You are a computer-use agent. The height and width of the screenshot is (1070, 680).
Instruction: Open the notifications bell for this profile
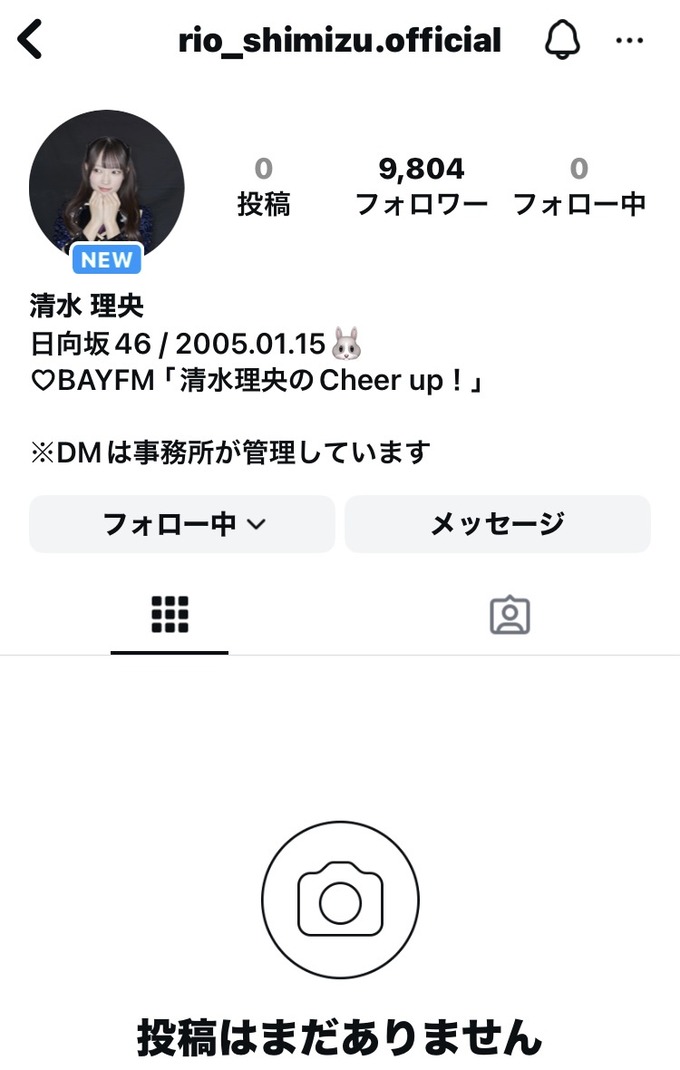pos(562,40)
